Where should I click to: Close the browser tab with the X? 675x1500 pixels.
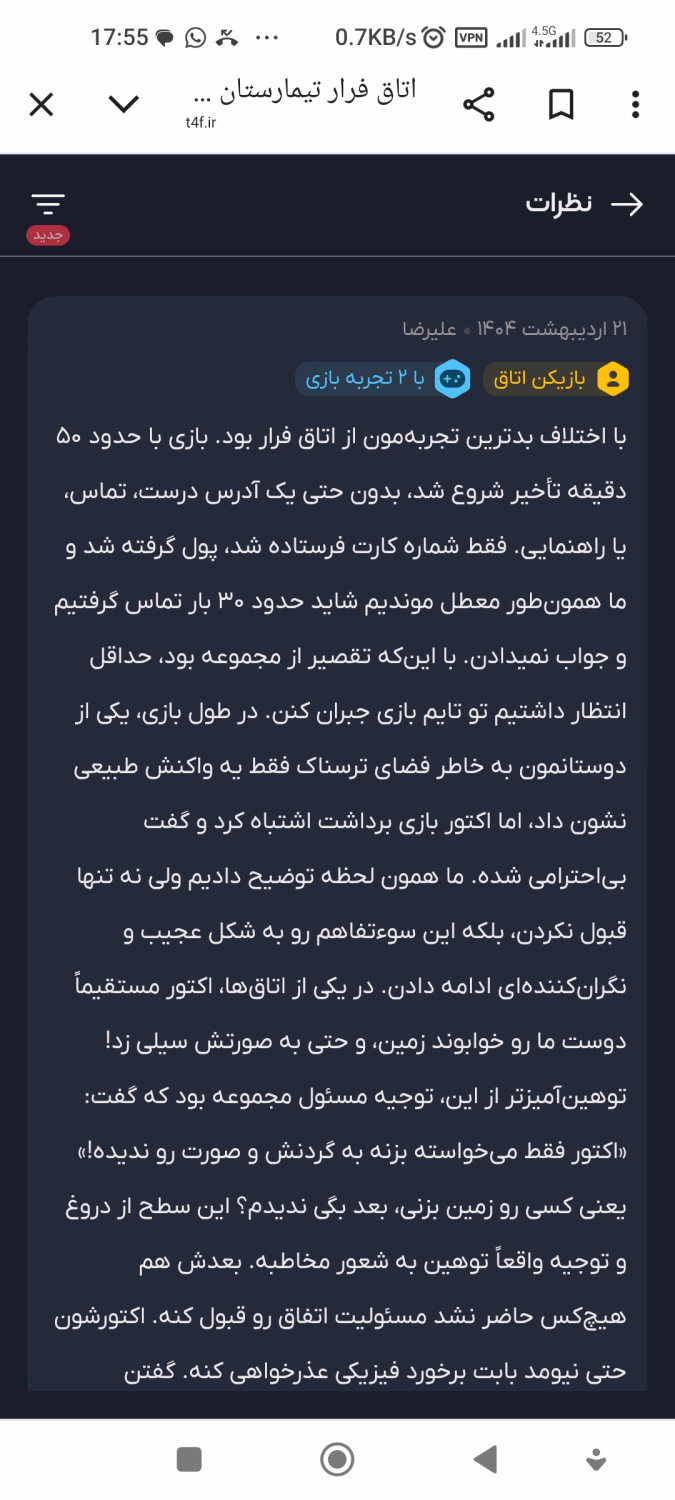41,104
